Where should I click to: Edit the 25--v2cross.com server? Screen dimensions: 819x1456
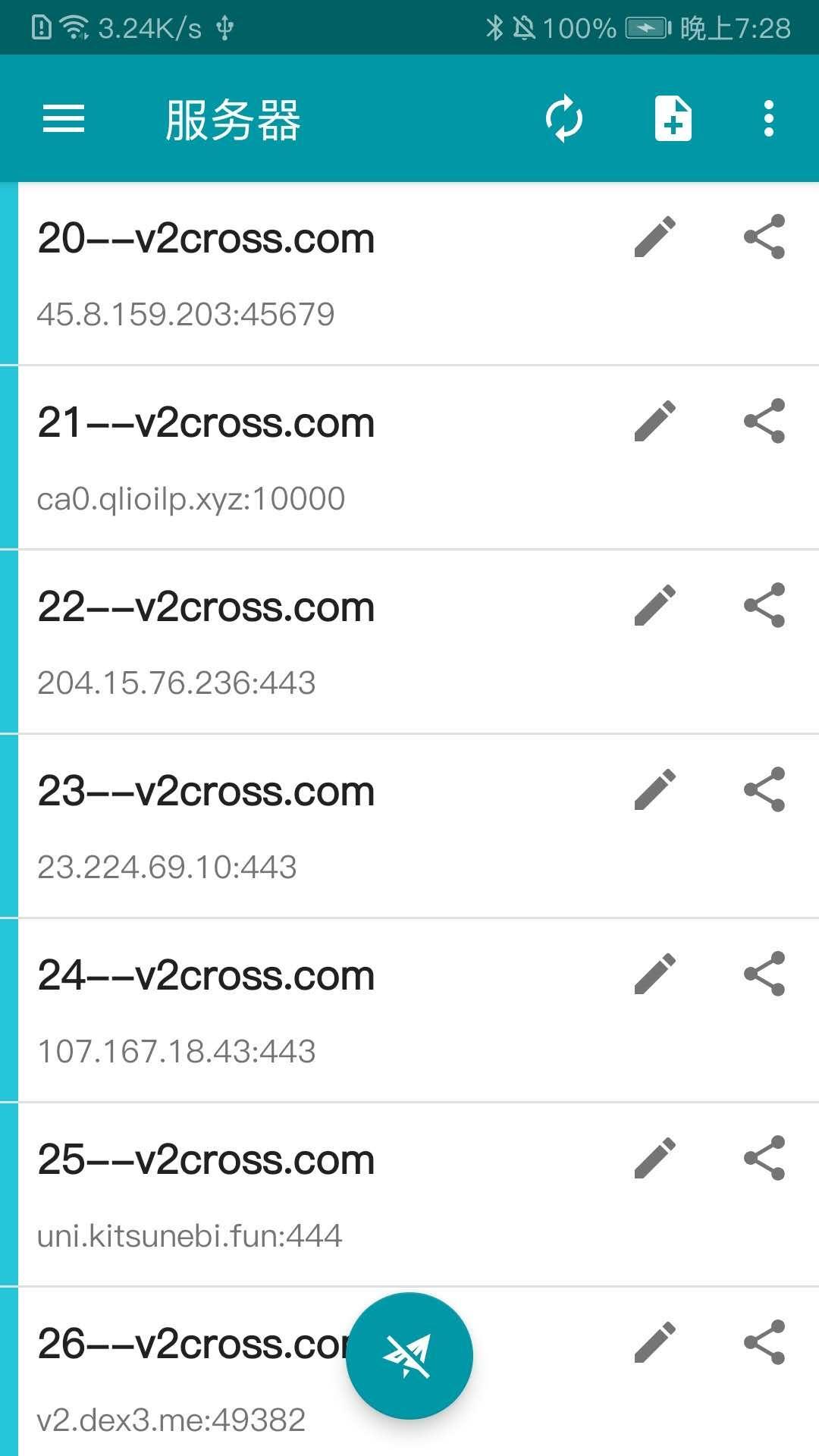coord(655,1158)
